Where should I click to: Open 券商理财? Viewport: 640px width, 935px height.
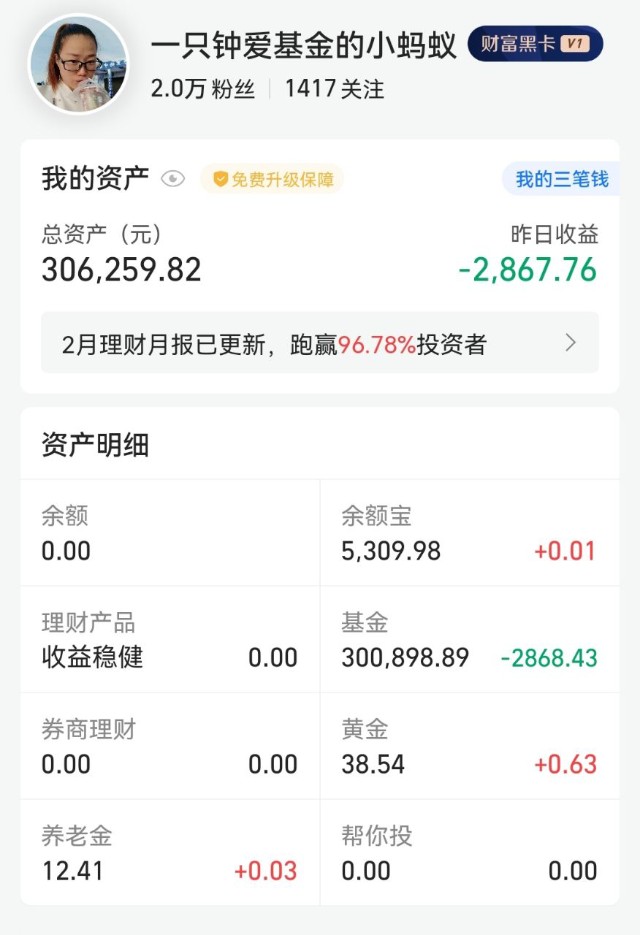point(170,746)
